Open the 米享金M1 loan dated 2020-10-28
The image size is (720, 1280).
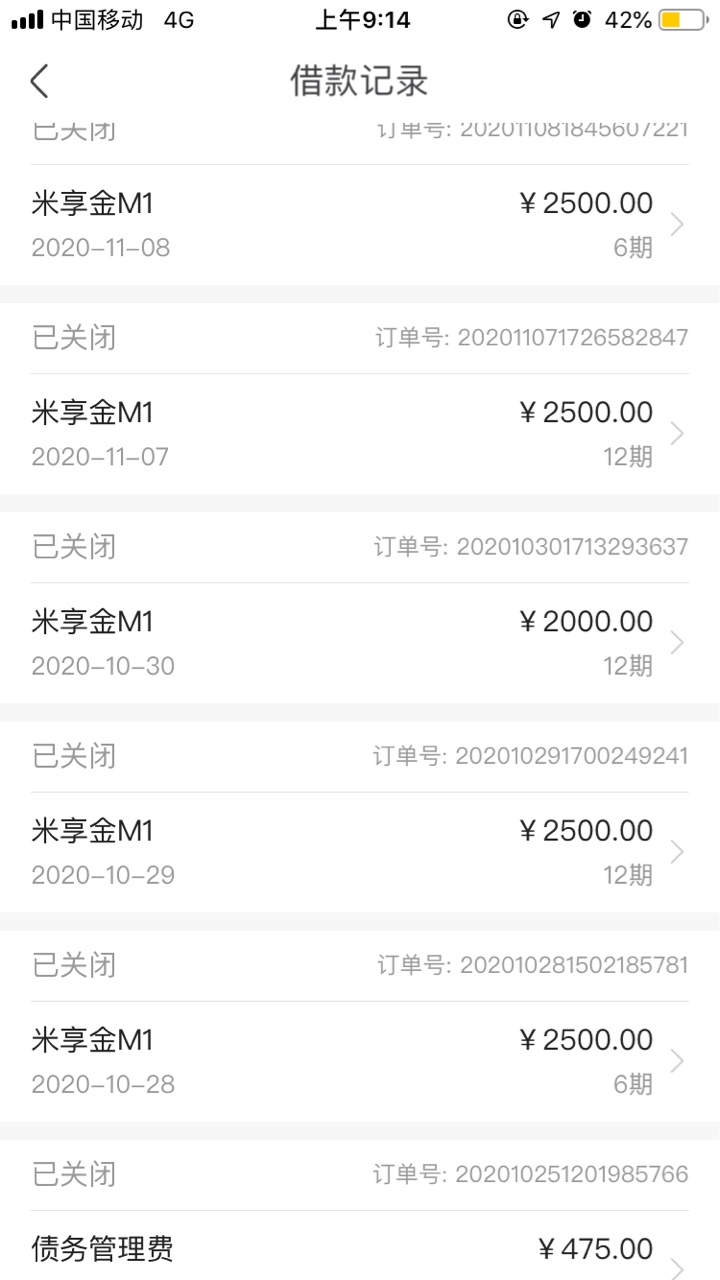(x=360, y=1061)
